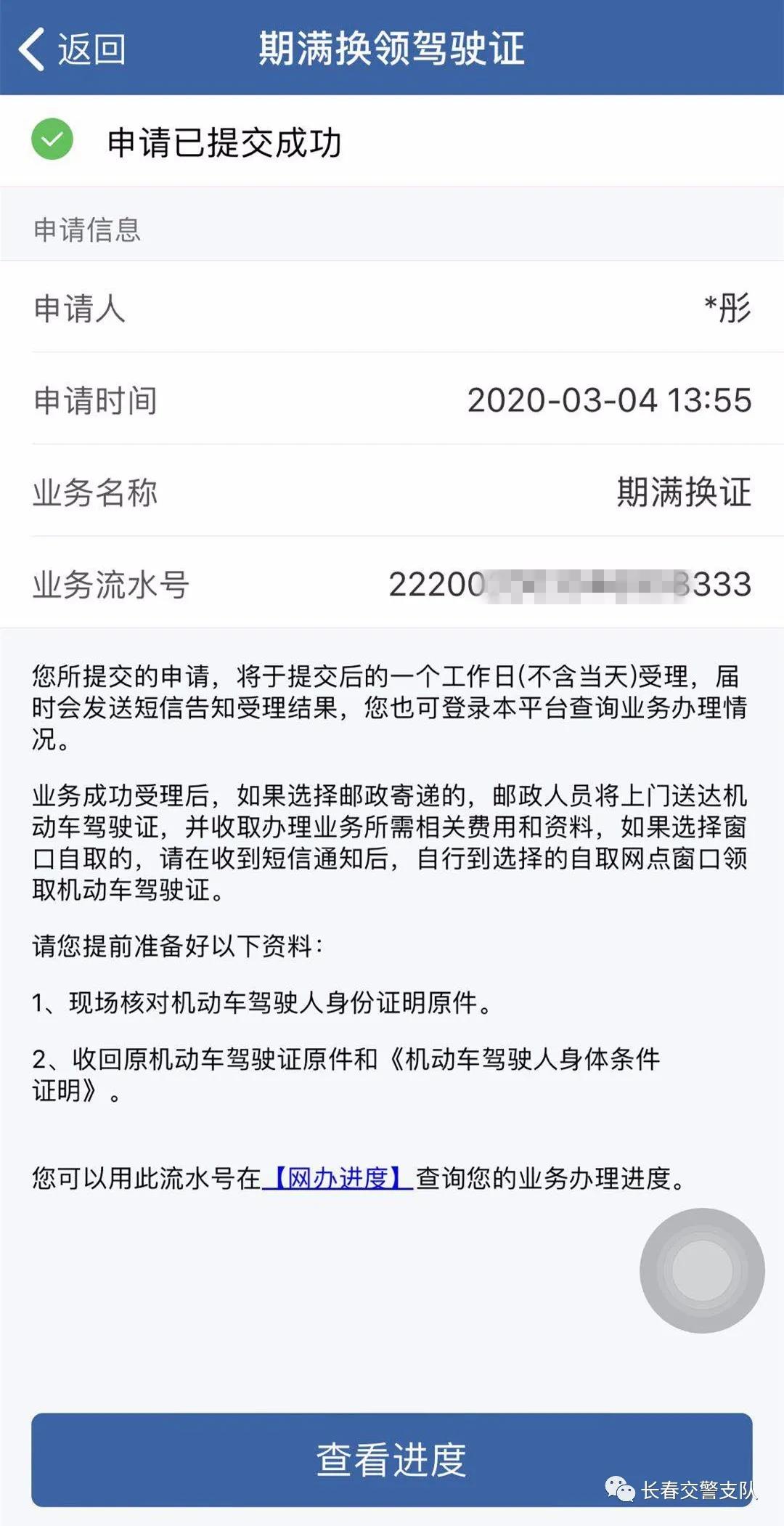Click the 2020-03-04 13:55 application time value
784x1526 pixels.
[x=608, y=398]
